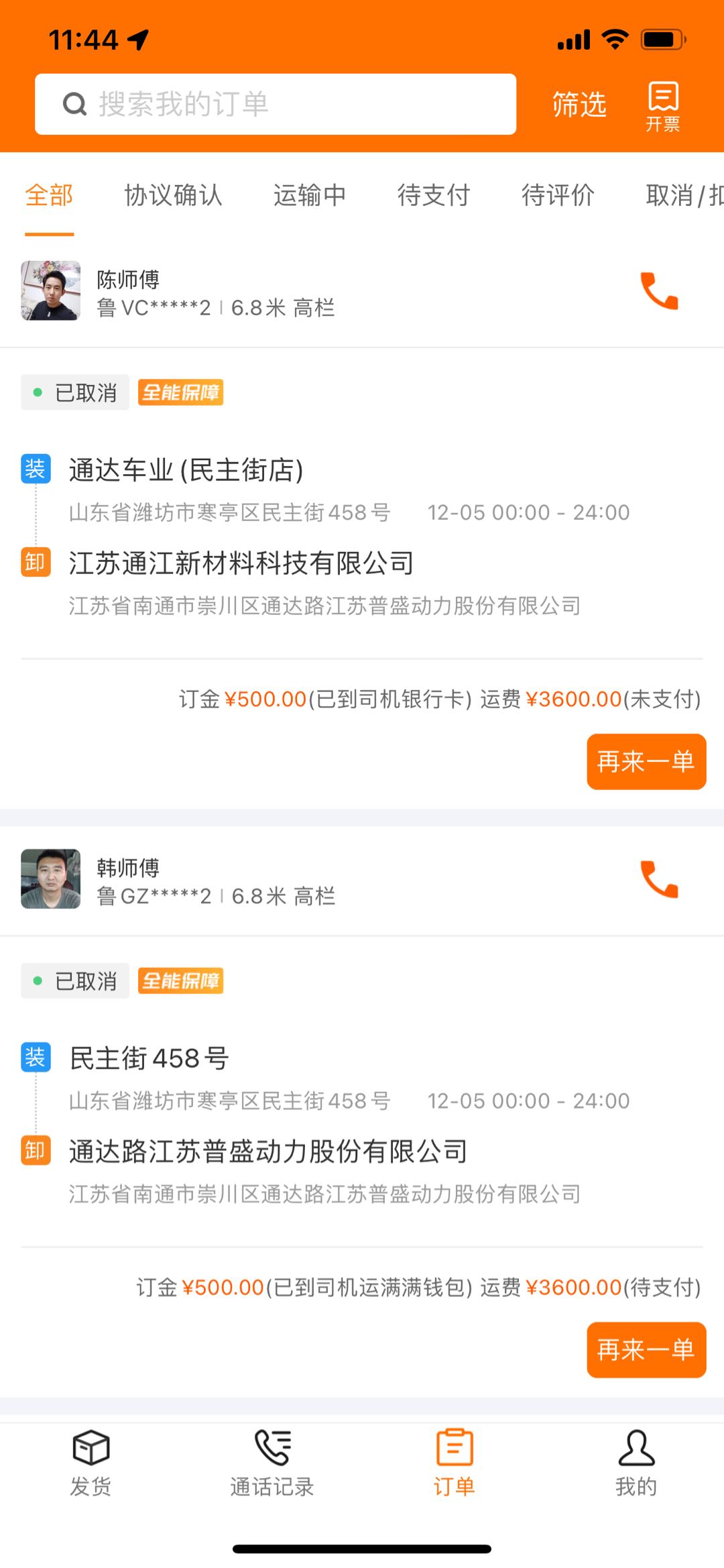Switch to the 取消 tab

(684, 196)
